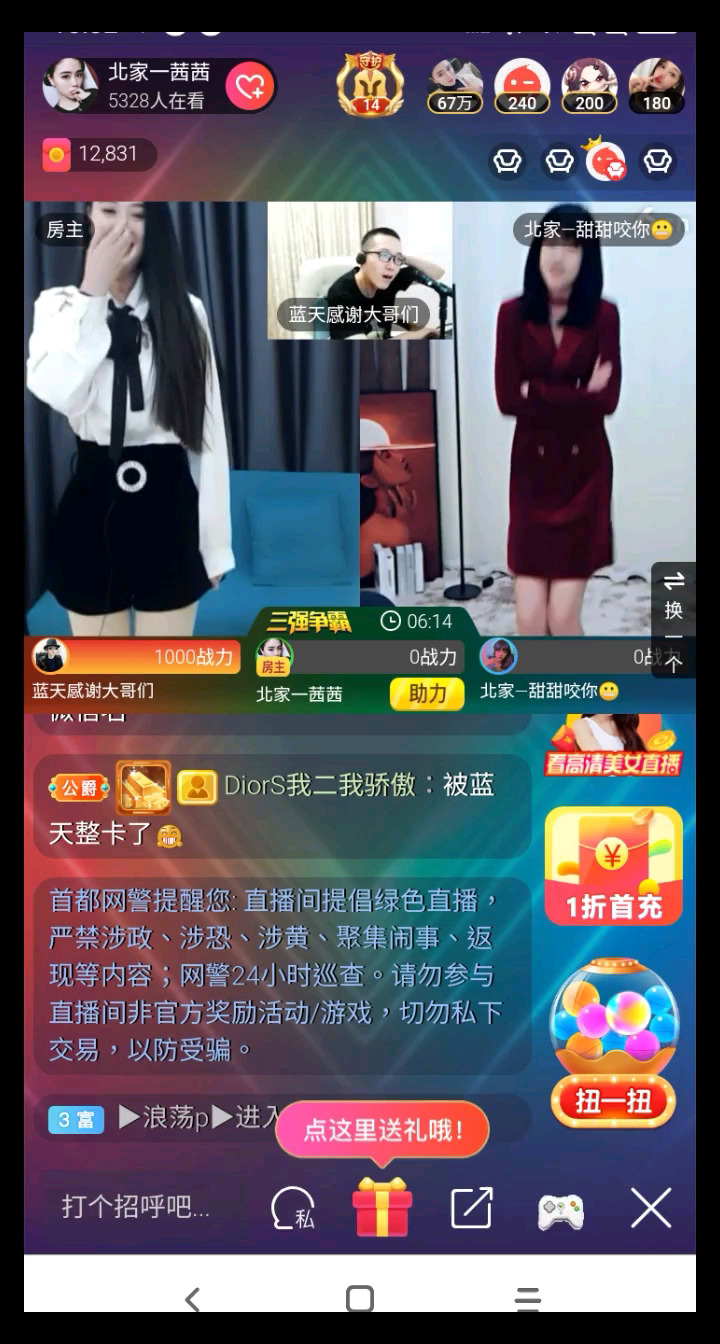Viewport: 720px width, 1344px height.
Task: Open private messages icon
Action: 292,1209
